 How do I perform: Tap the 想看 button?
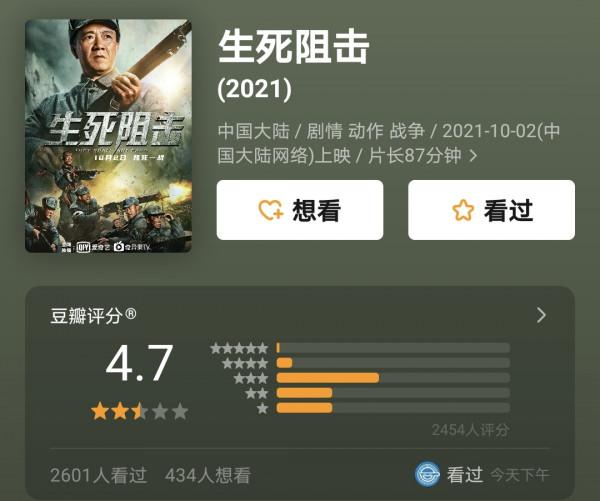[299, 210]
